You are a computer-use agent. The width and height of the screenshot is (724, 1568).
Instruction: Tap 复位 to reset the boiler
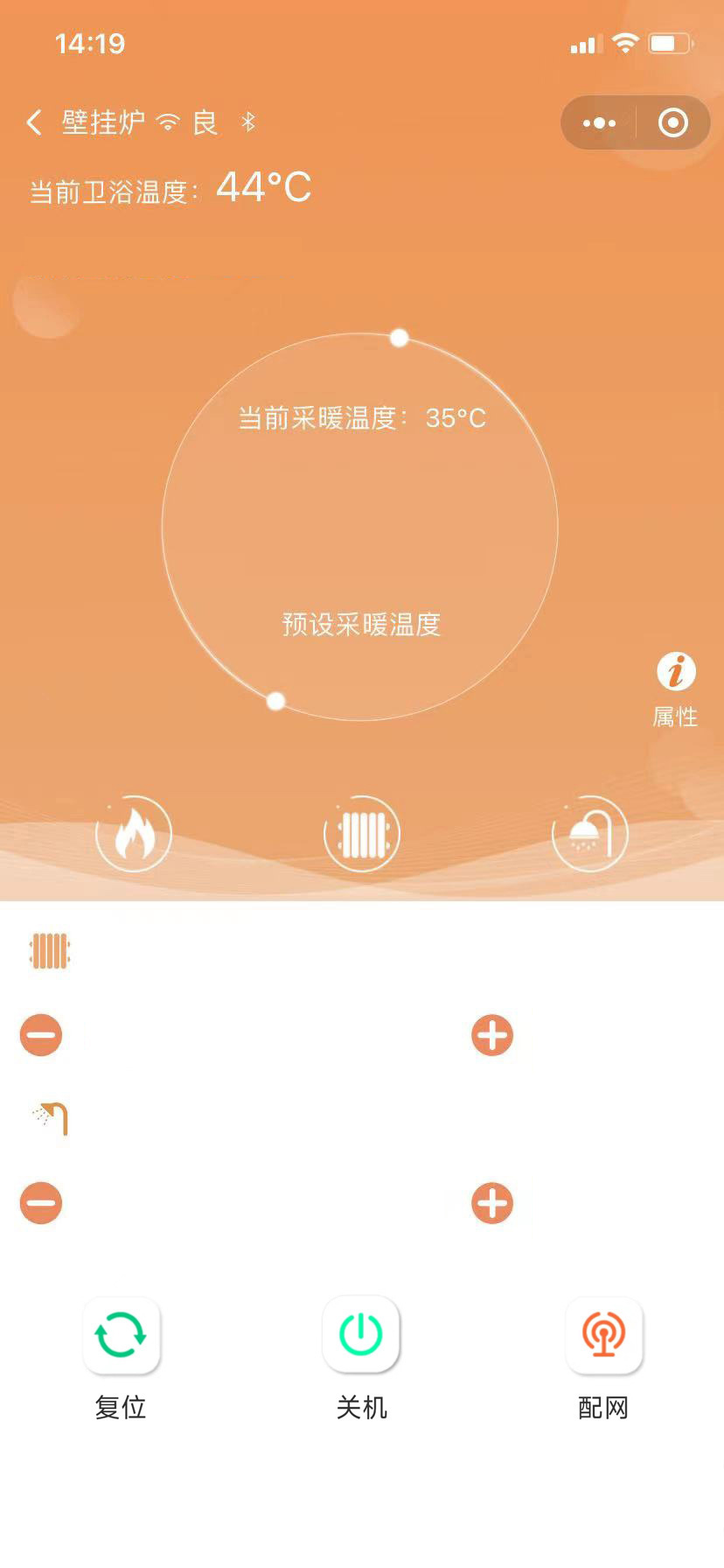click(x=122, y=1336)
